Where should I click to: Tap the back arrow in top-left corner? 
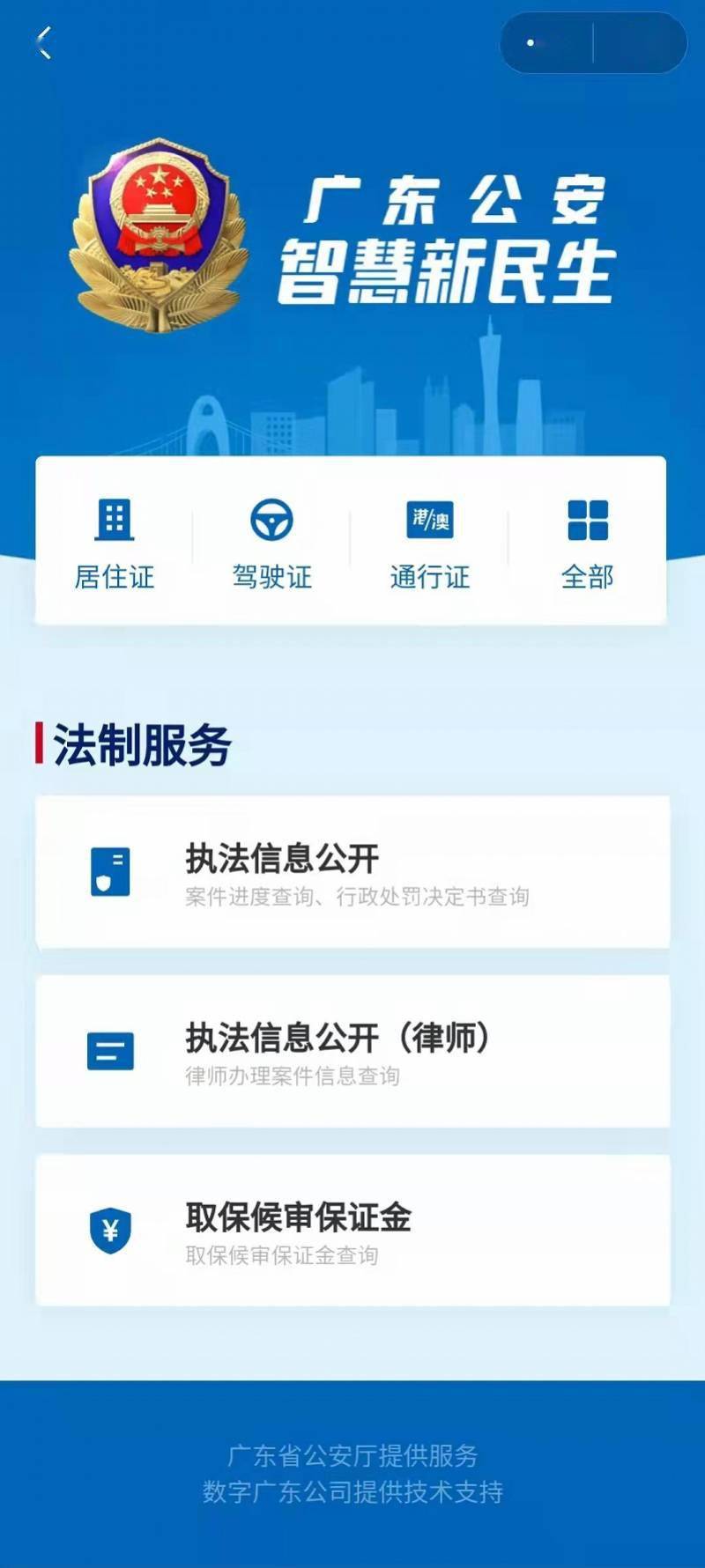(41, 44)
